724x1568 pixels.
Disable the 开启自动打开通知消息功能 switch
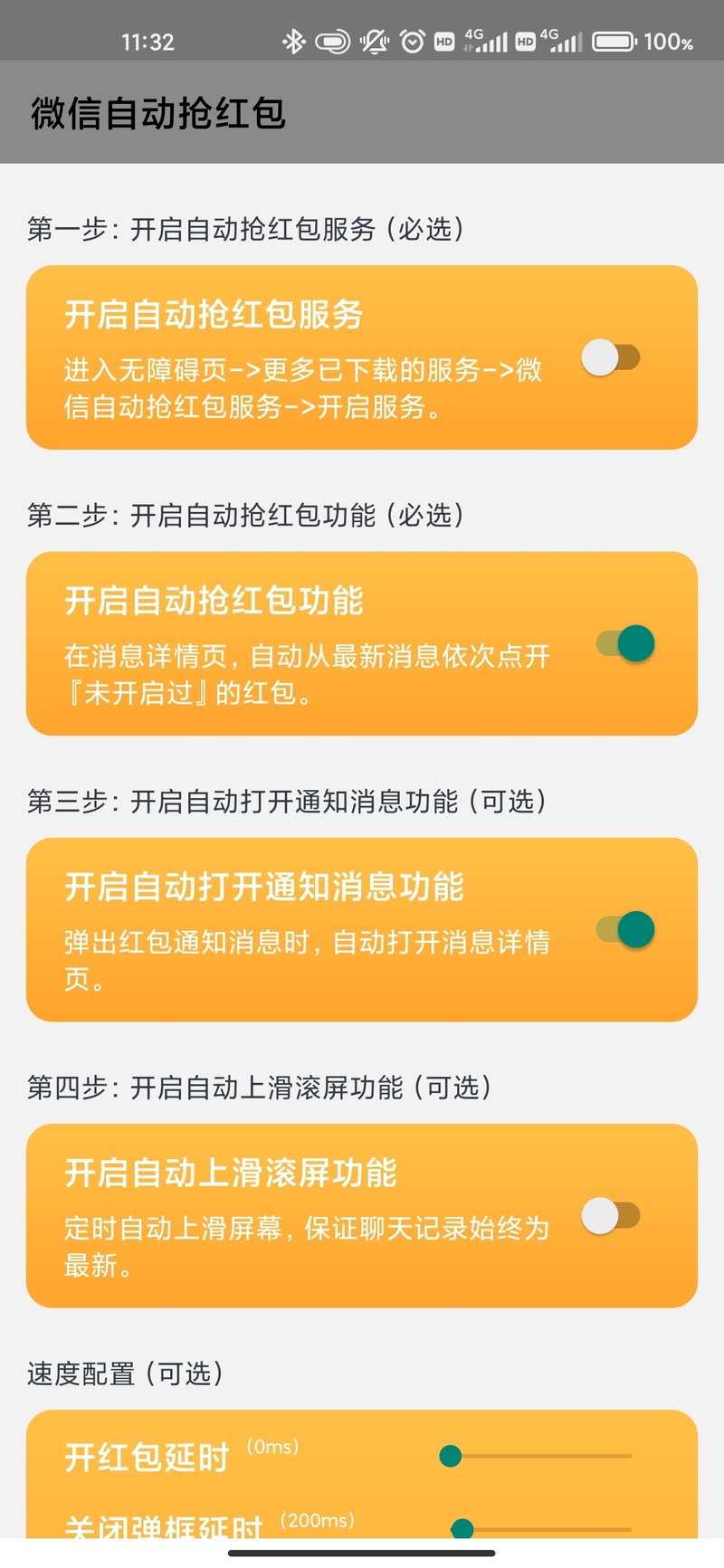pyautogui.click(x=625, y=929)
